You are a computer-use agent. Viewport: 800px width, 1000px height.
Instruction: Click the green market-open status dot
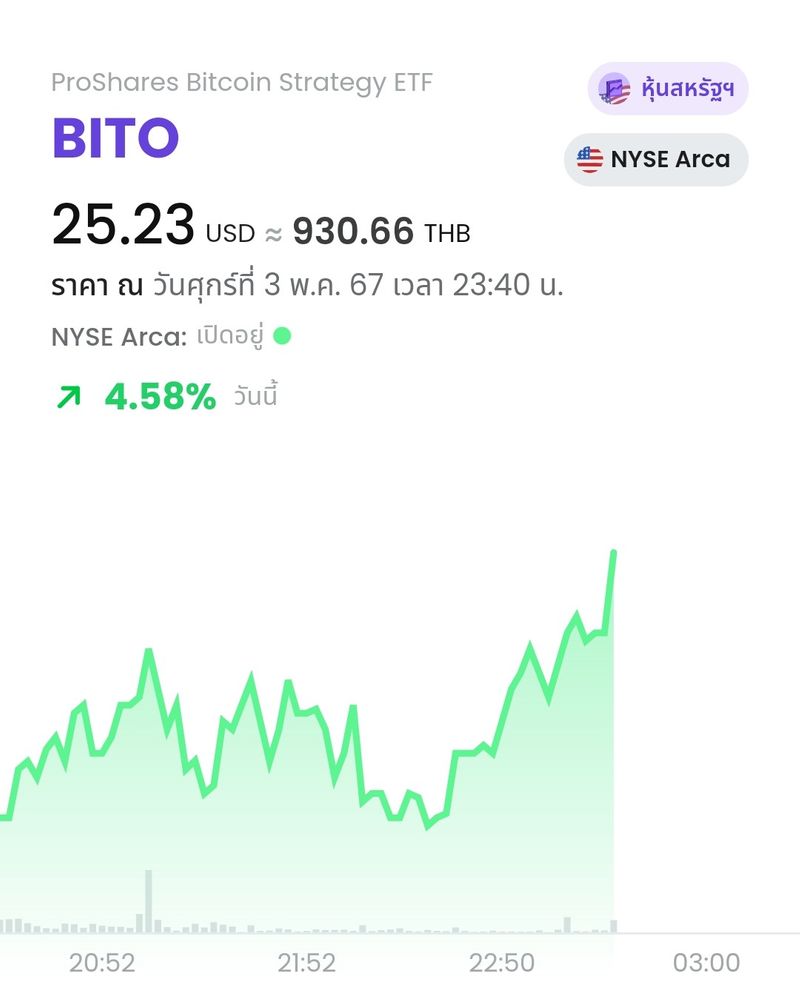coord(287,336)
